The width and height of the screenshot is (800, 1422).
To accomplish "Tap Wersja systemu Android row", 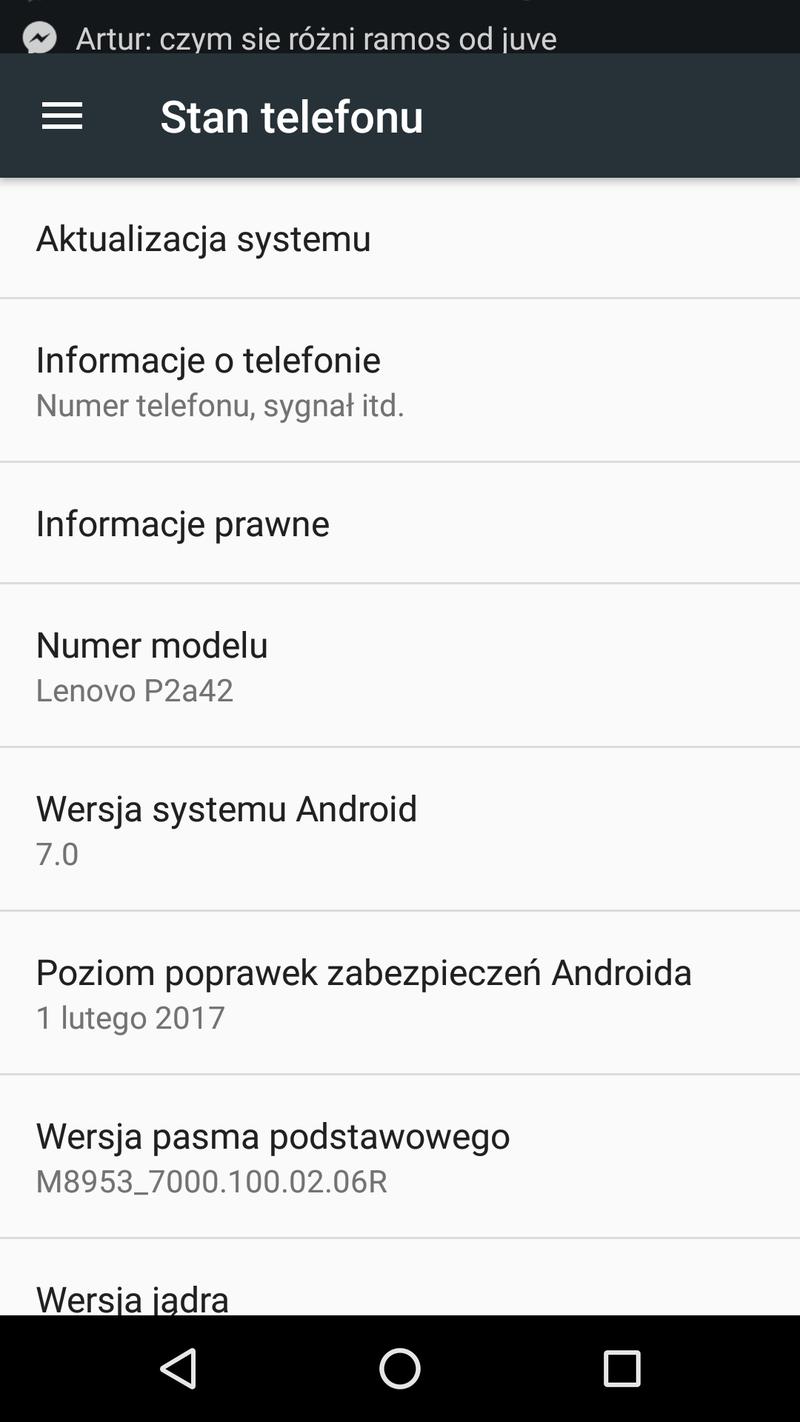I will pos(400,829).
